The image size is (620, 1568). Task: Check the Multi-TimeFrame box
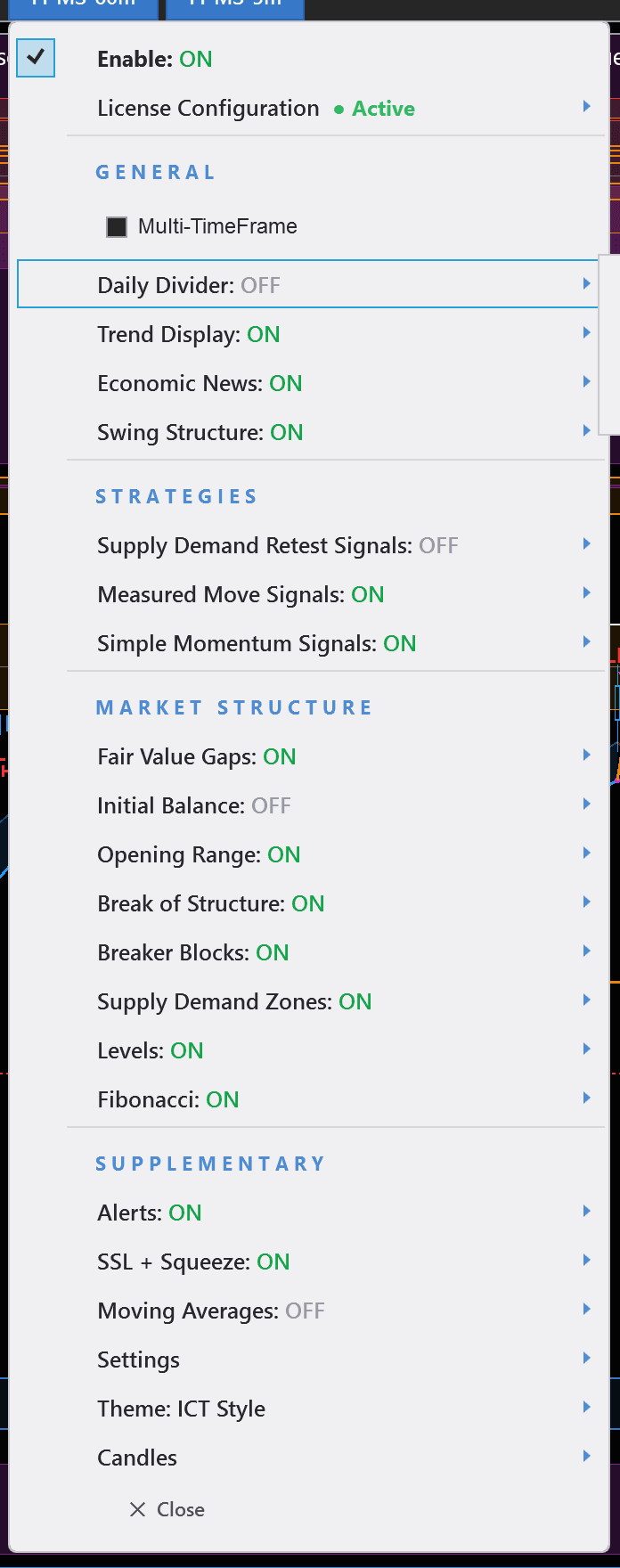click(117, 227)
